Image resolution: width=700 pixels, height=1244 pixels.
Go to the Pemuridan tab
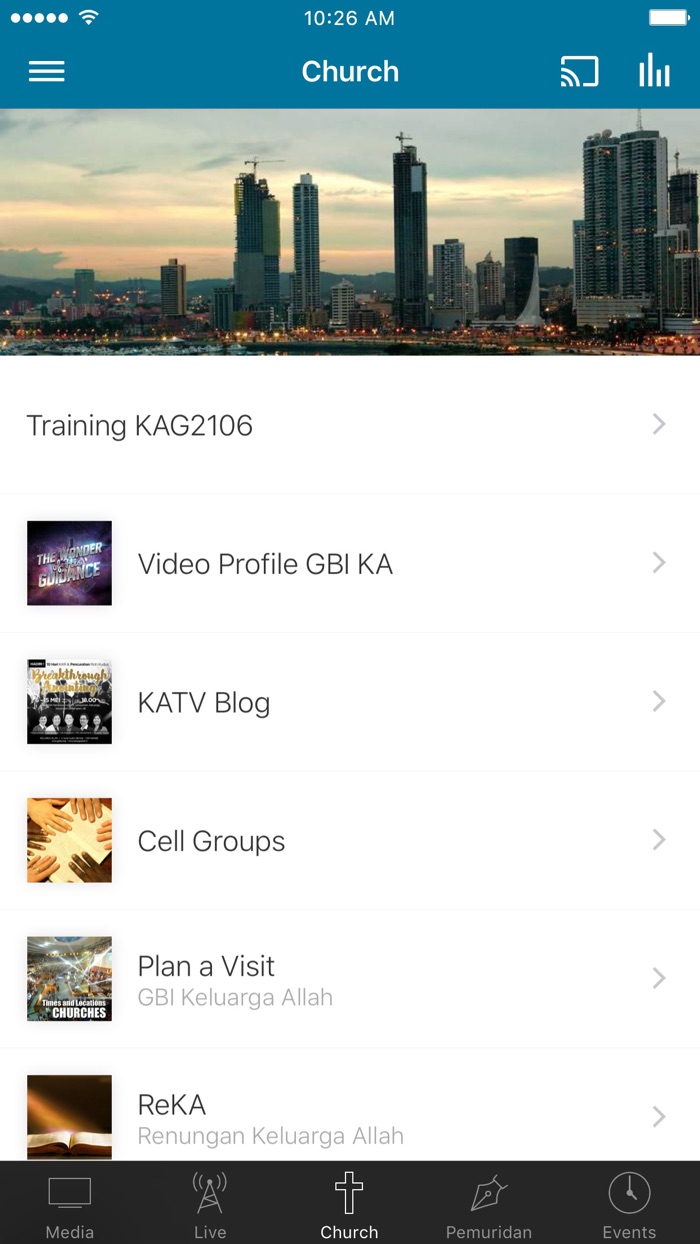tap(489, 1204)
